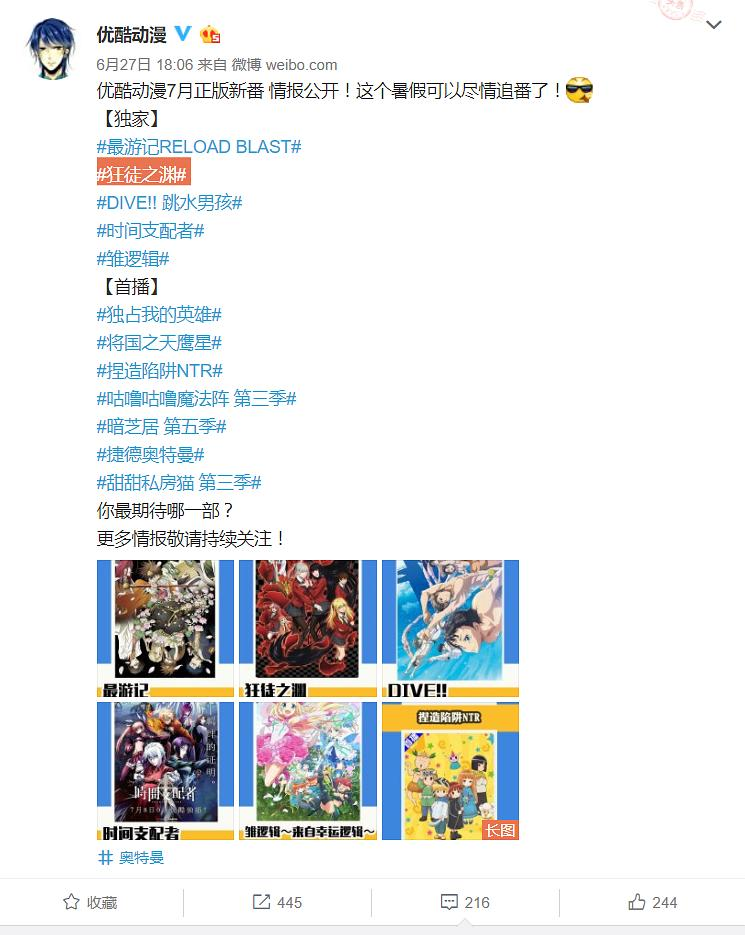The height and width of the screenshot is (935, 745).
Task: View the 最游记 poster image
Action: click(165, 628)
